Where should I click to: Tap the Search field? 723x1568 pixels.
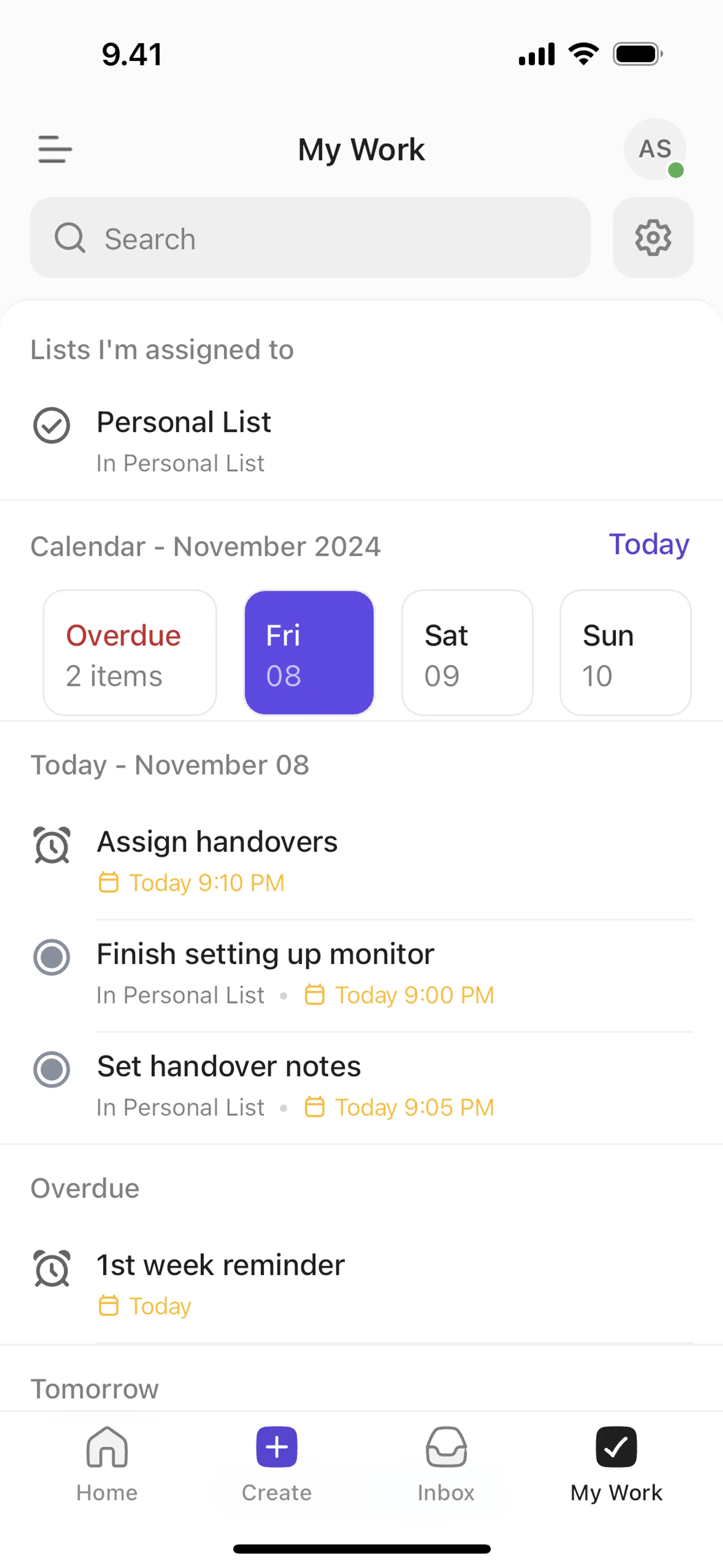310,238
